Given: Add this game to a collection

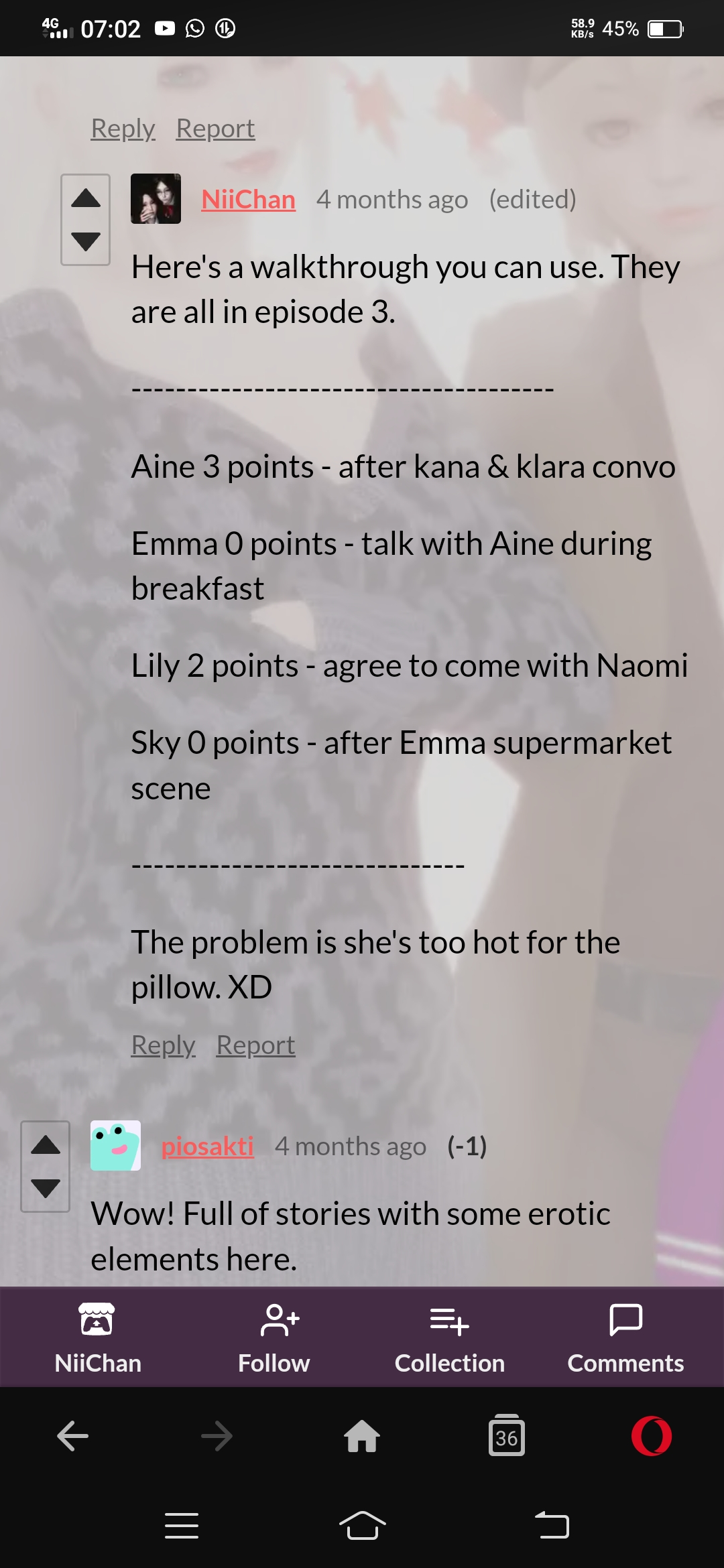Looking at the screenshot, I should [x=449, y=1337].
